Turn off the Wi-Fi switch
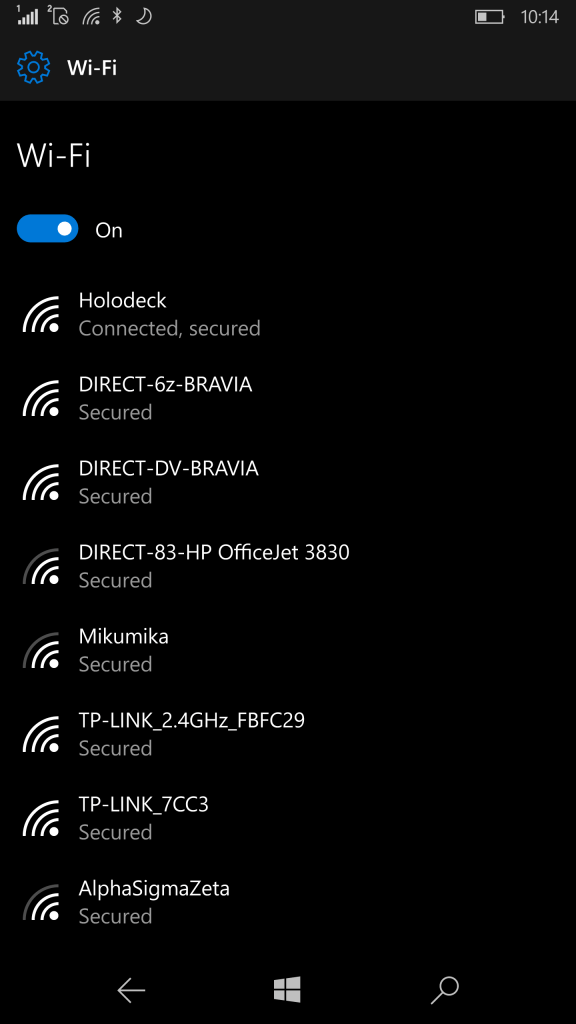 tap(47, 229)
